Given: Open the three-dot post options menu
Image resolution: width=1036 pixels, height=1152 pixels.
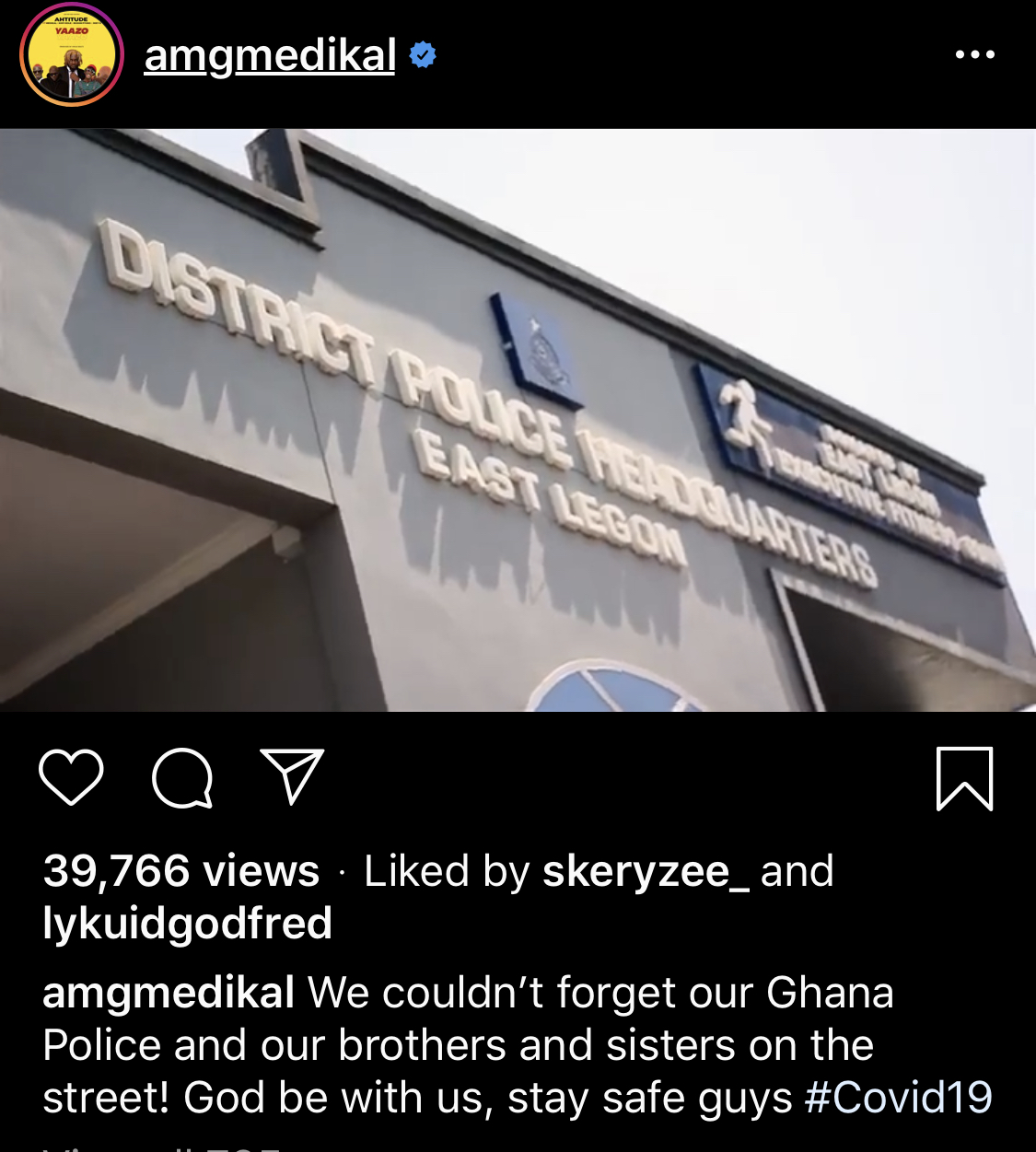Looking at the screenshot, I should [x=975, y=54].
